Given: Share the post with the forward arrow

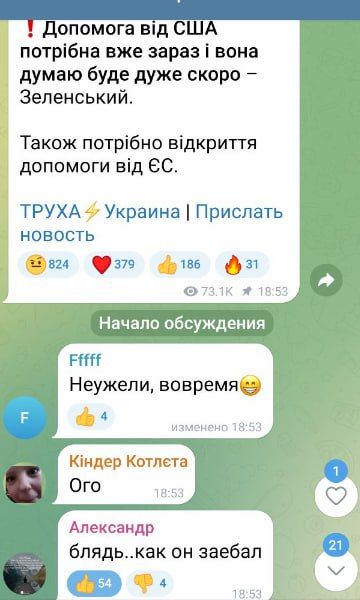Looking at the screenshot, I should coord(326,281).
